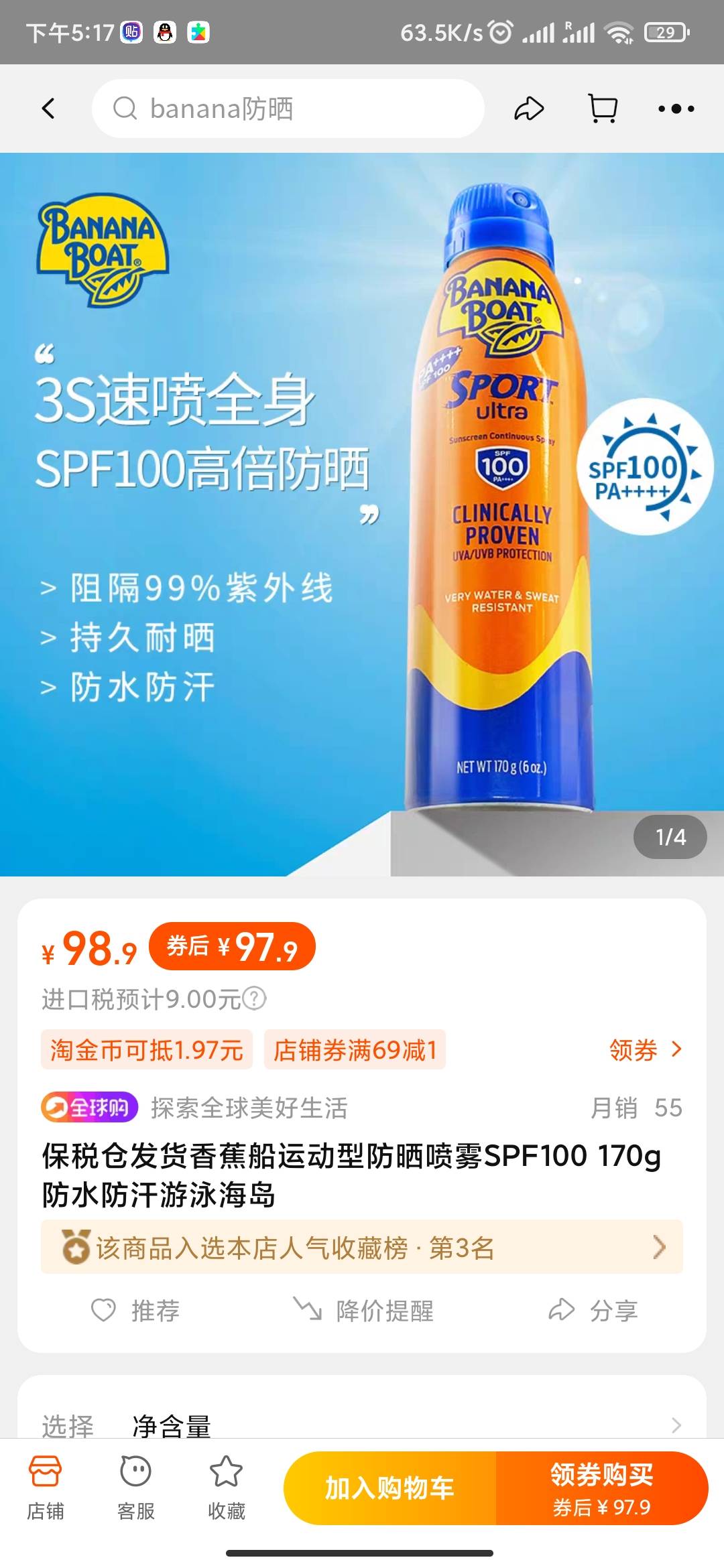724x1568 pixels.
Task: Tap 加入购物车 to add to cart
Action: coord(390,1488)
